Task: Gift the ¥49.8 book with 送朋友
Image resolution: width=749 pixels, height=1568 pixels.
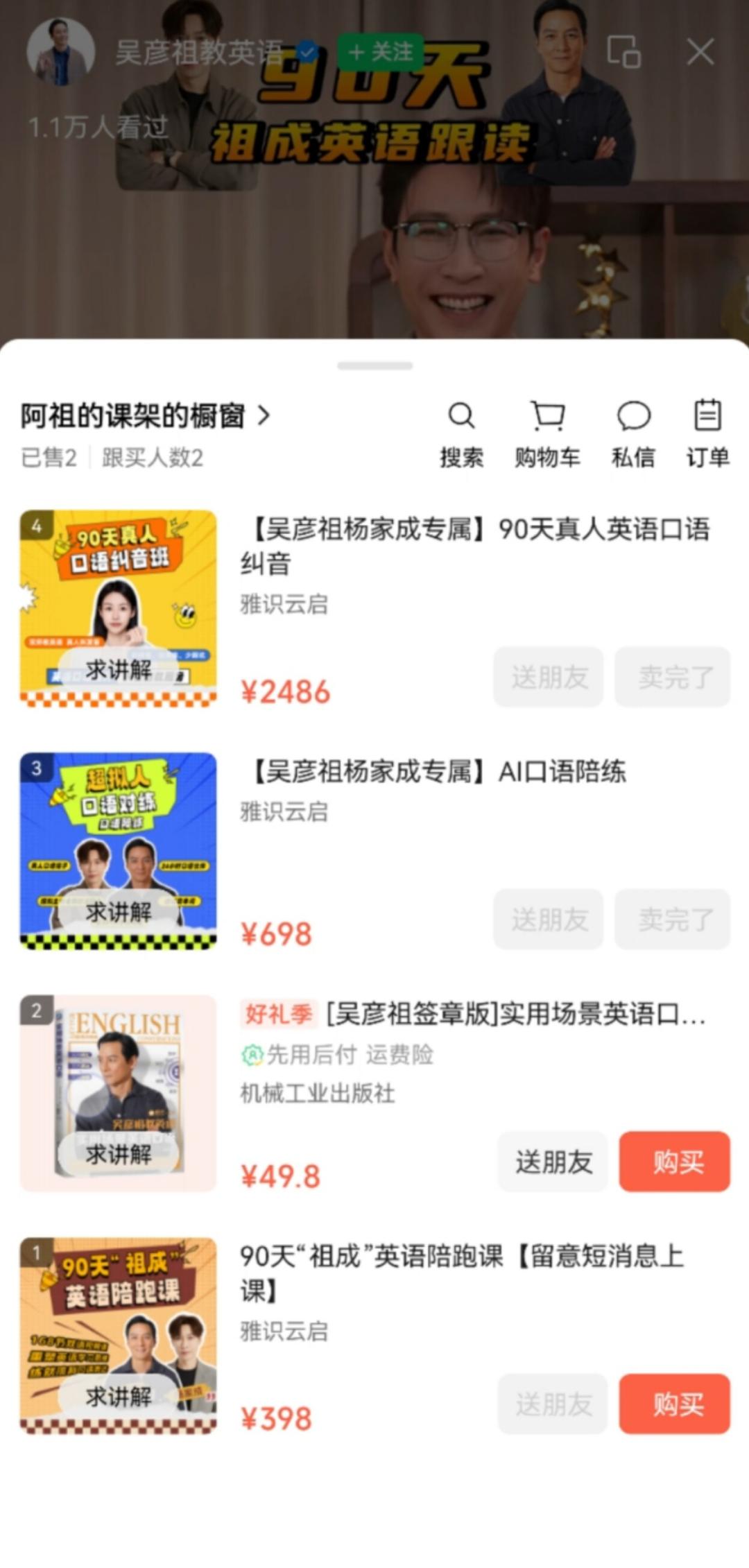Action: coord(553,1162)
